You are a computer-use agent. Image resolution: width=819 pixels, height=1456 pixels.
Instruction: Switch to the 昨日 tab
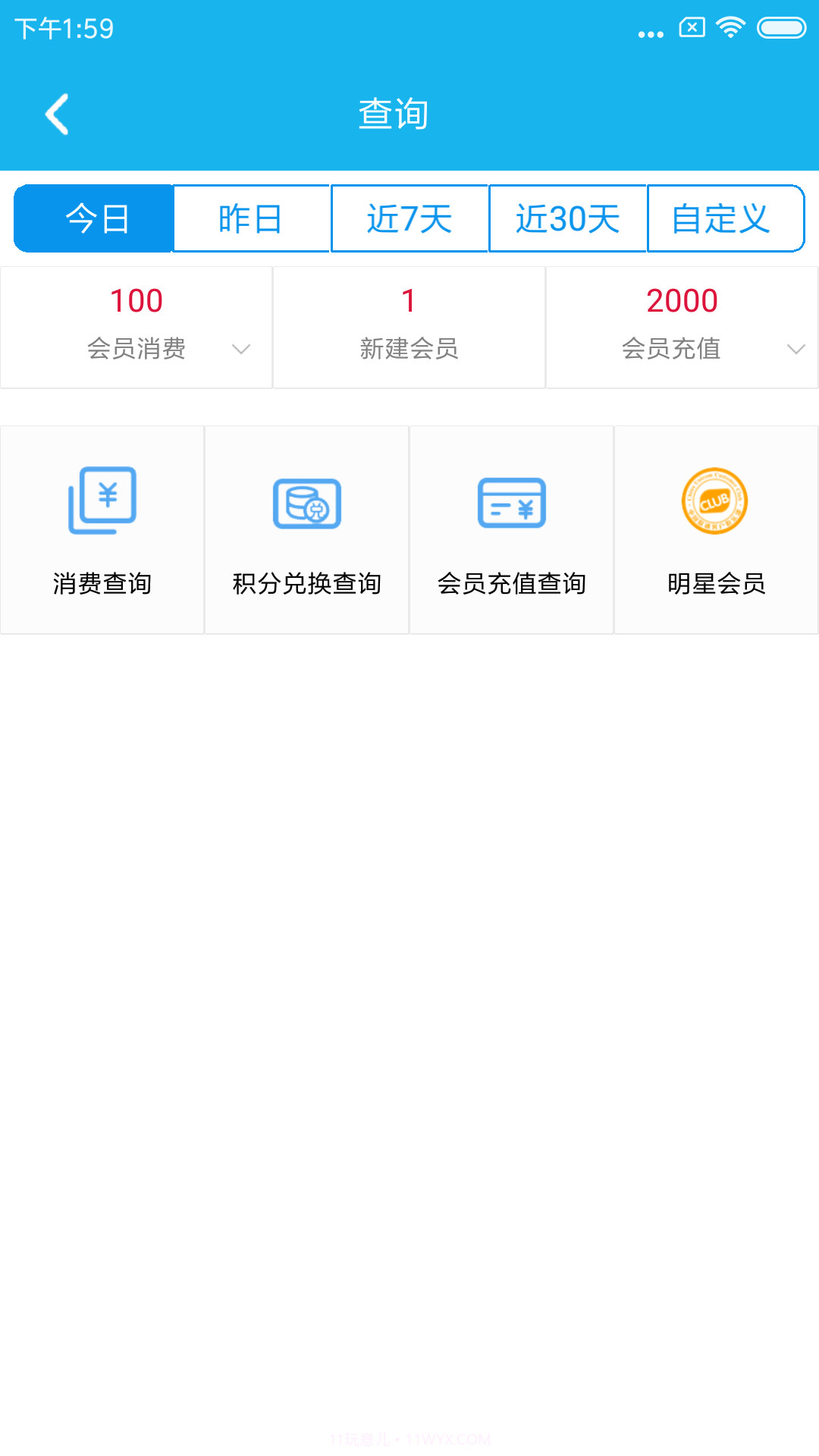(x=251, y=218)
